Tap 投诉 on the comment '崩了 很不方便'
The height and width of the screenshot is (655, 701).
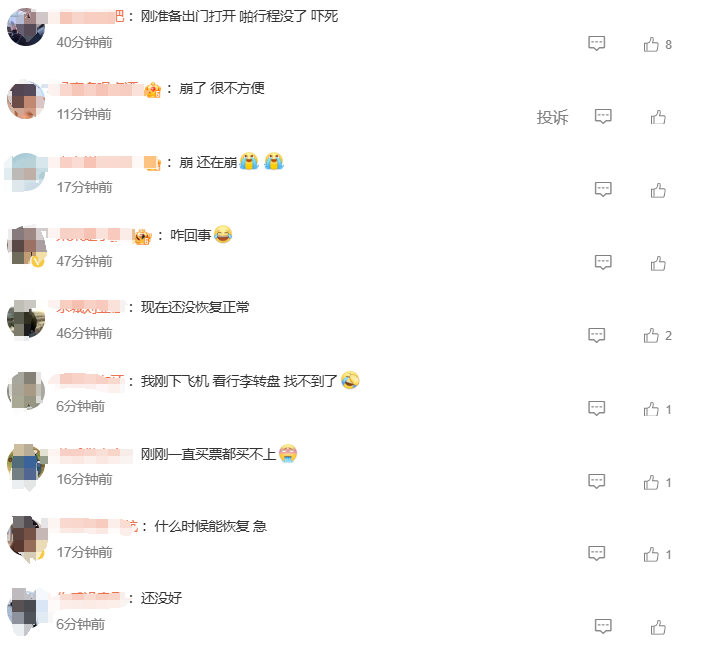(x=552, y=117)
